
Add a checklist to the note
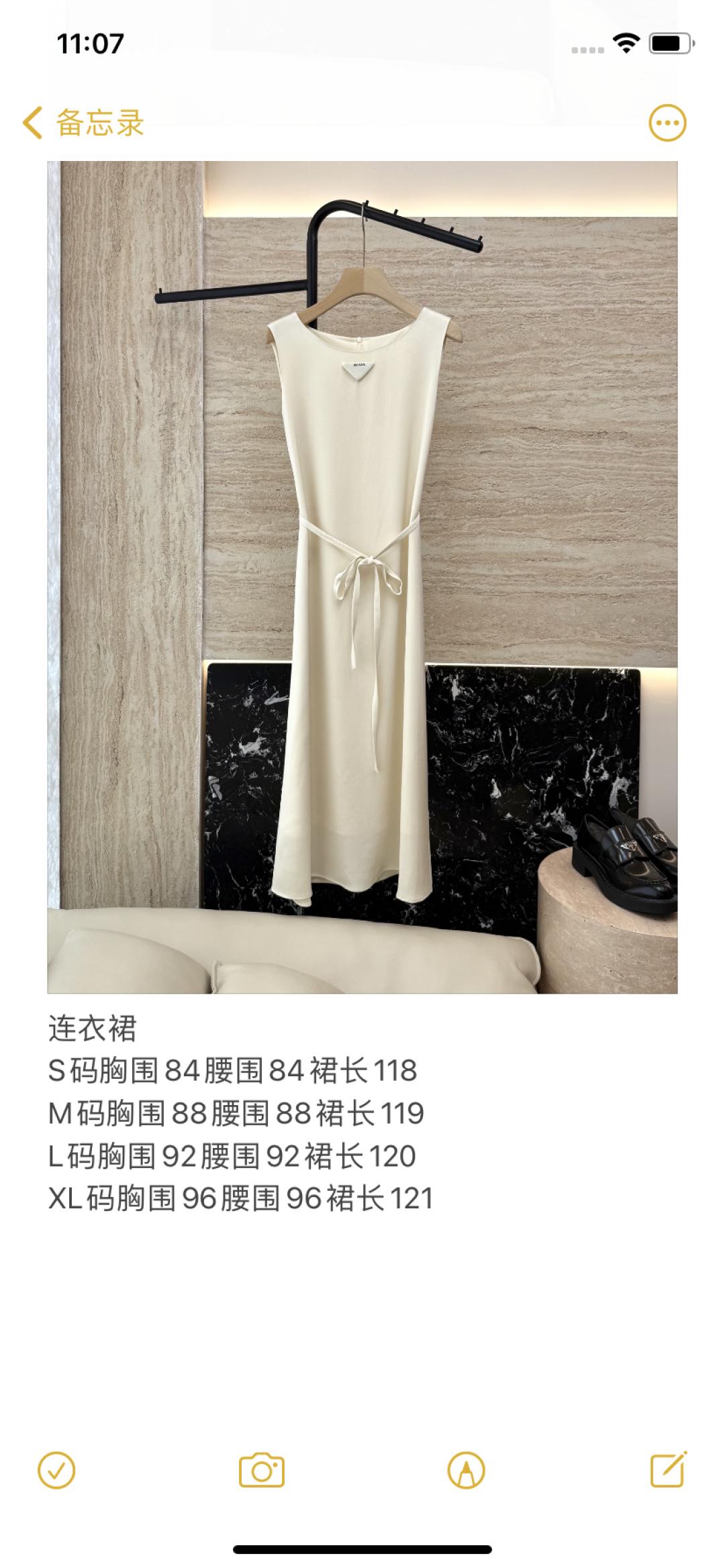(56, 1471)
